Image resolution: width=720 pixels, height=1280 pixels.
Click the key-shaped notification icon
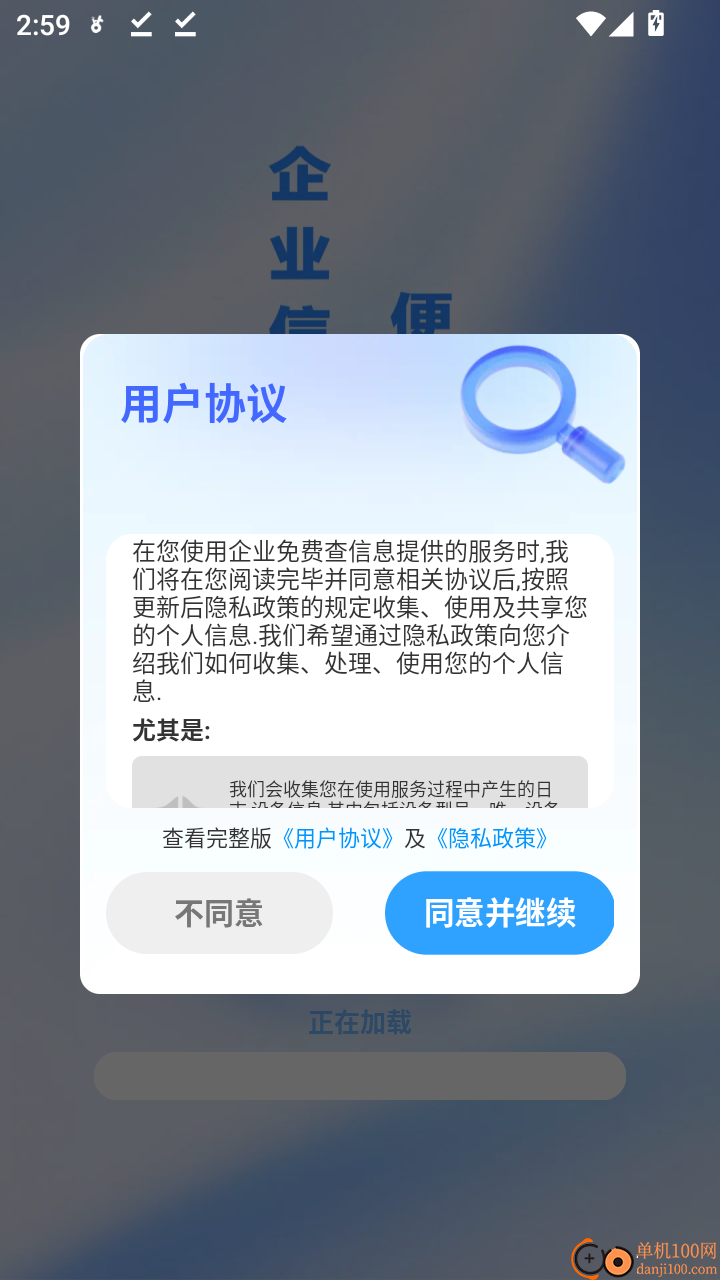click(x=96, y=25)
